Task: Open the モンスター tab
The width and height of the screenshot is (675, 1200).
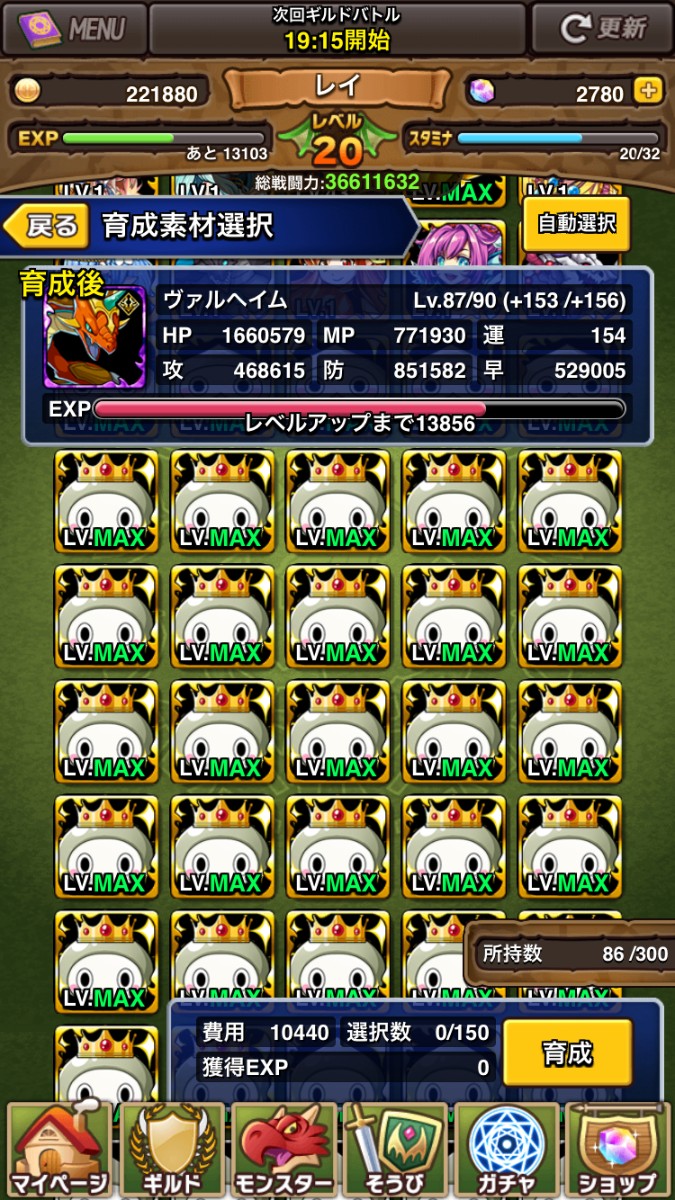Action: 282,1150
